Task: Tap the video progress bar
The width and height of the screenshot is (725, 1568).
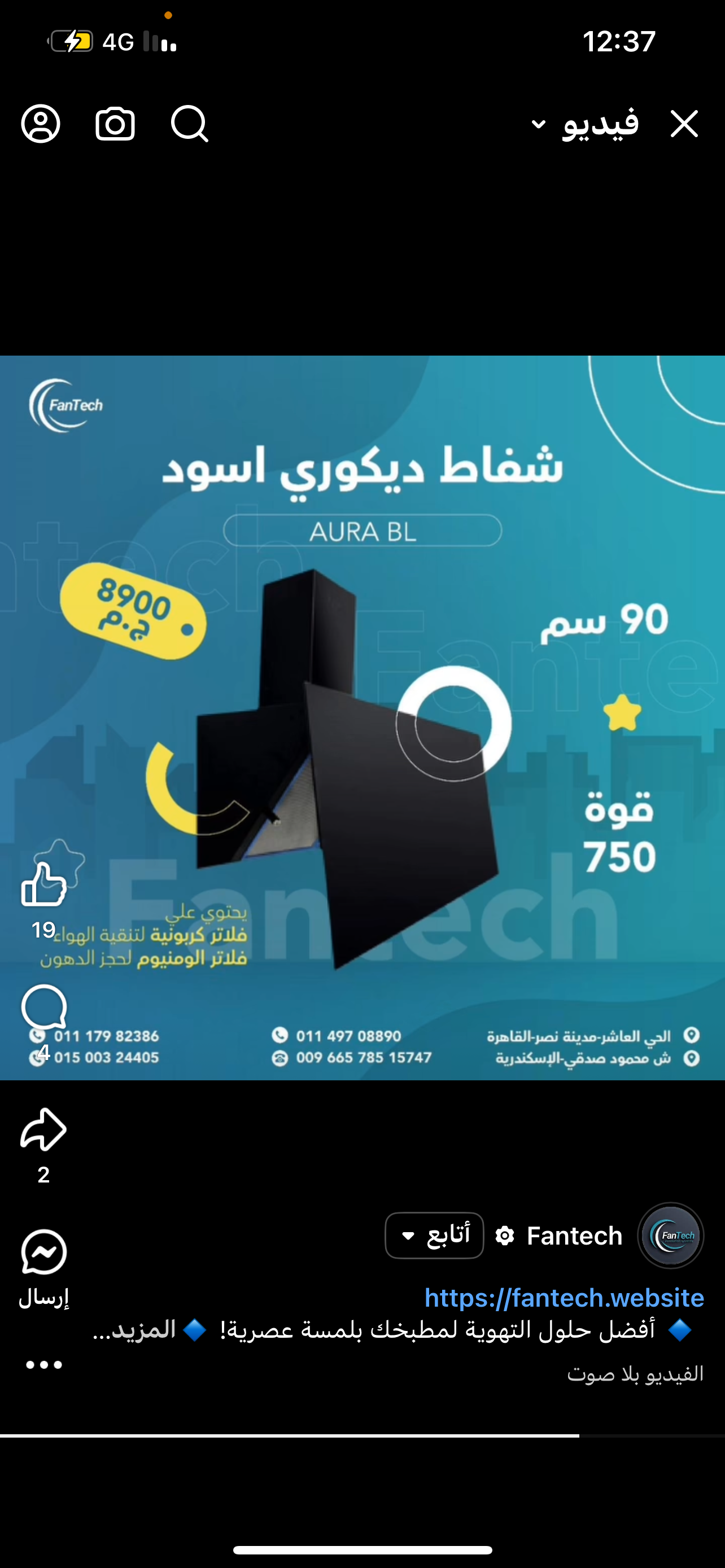Action: [362, 1435]
